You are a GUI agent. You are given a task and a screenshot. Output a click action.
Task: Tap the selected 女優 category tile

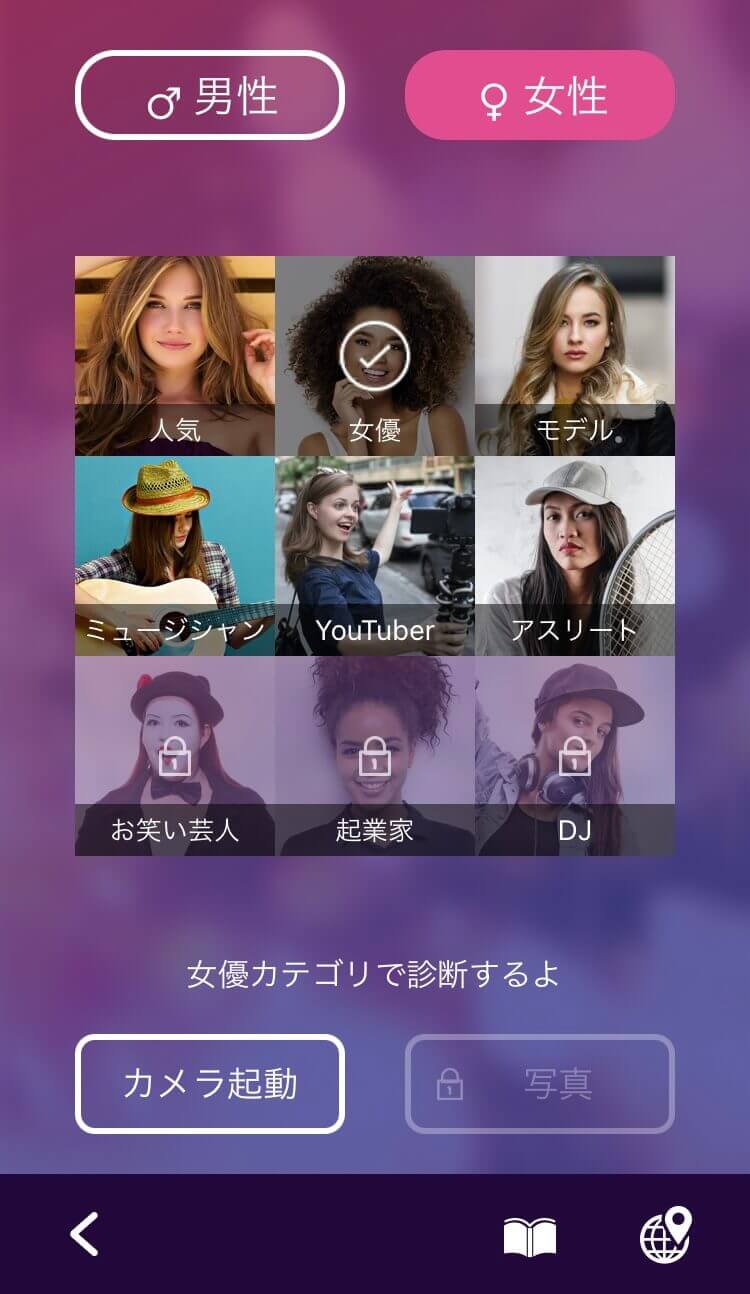coord(375,356)
